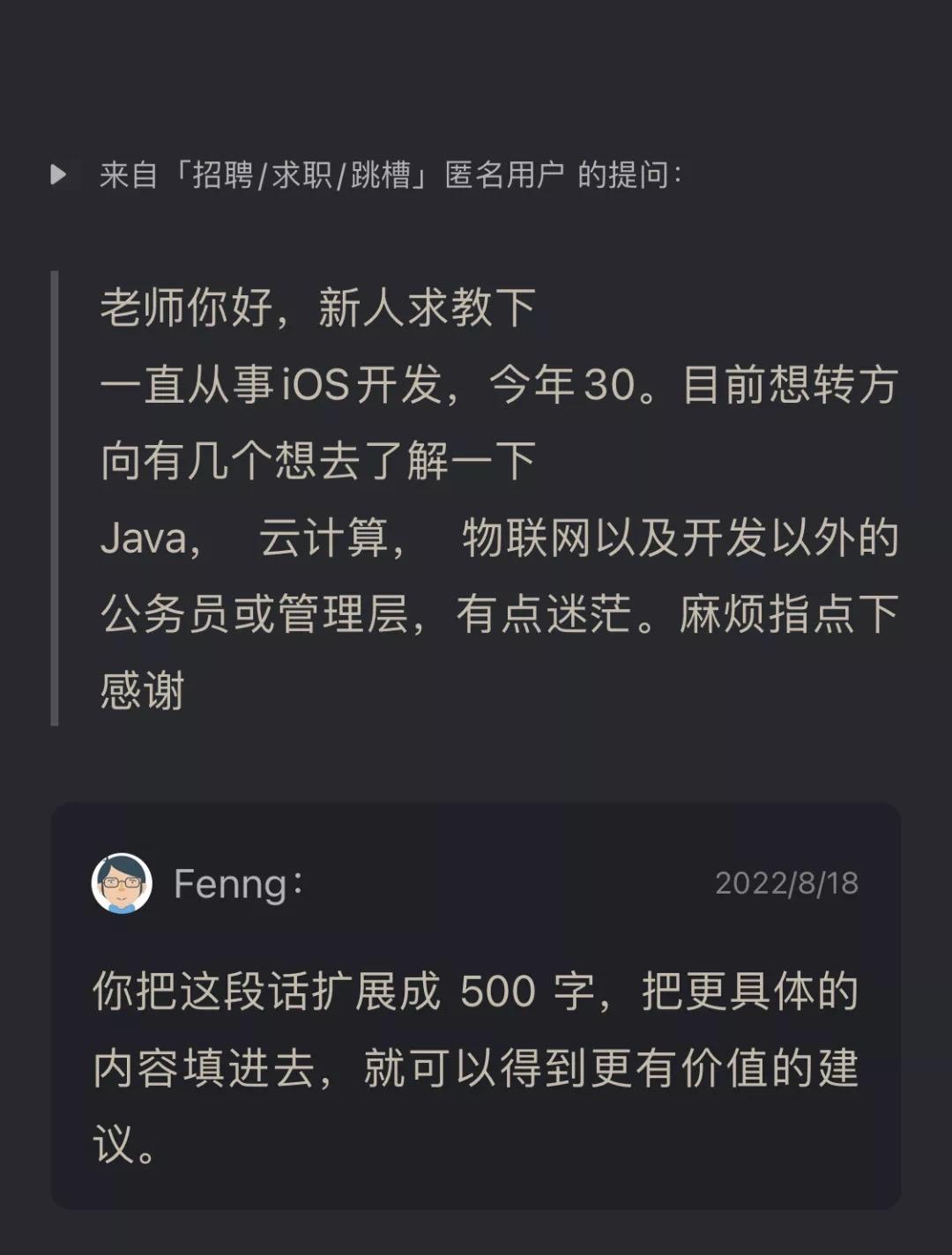Open Fenng's profile avatar

[x=123, y=883]
